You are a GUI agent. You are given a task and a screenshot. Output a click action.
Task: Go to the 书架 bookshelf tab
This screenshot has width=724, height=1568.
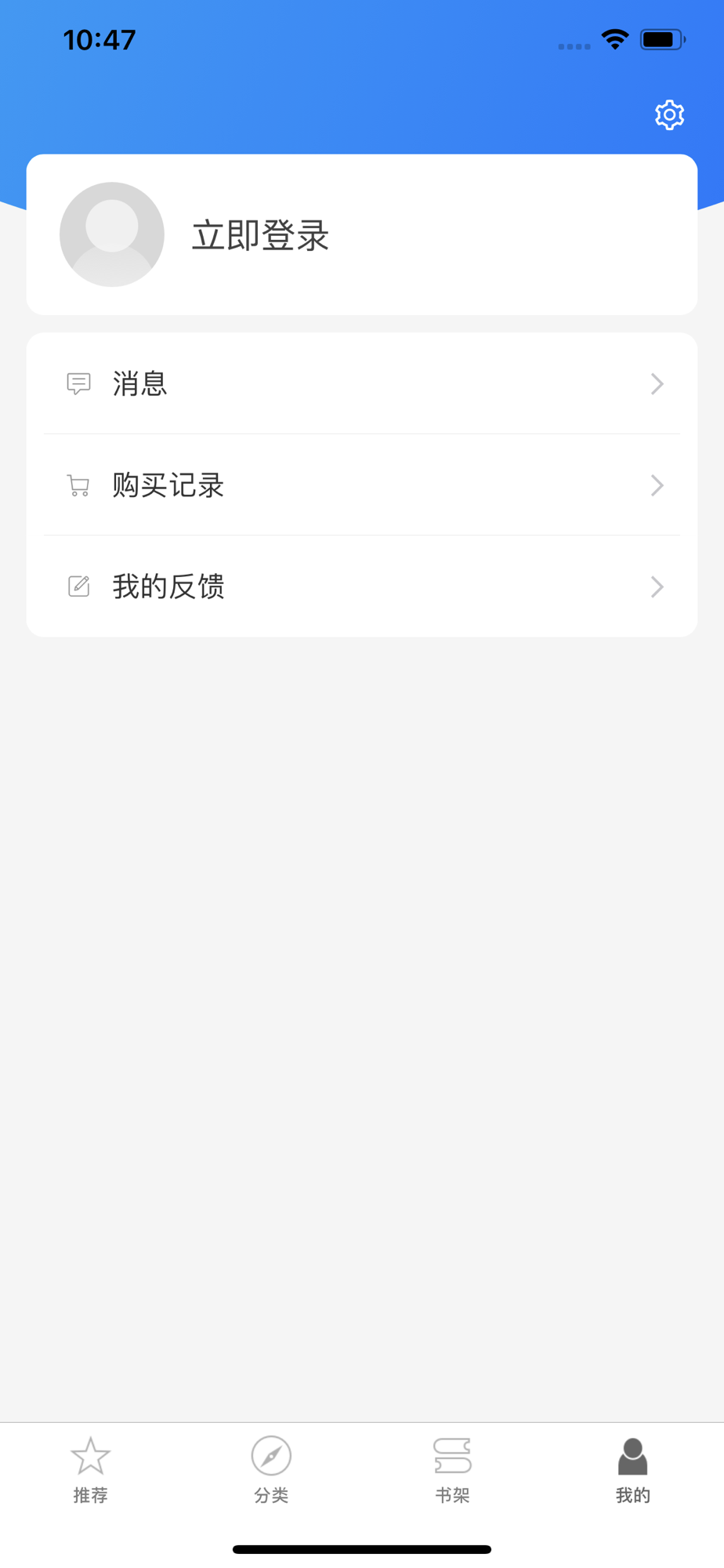452,1470
